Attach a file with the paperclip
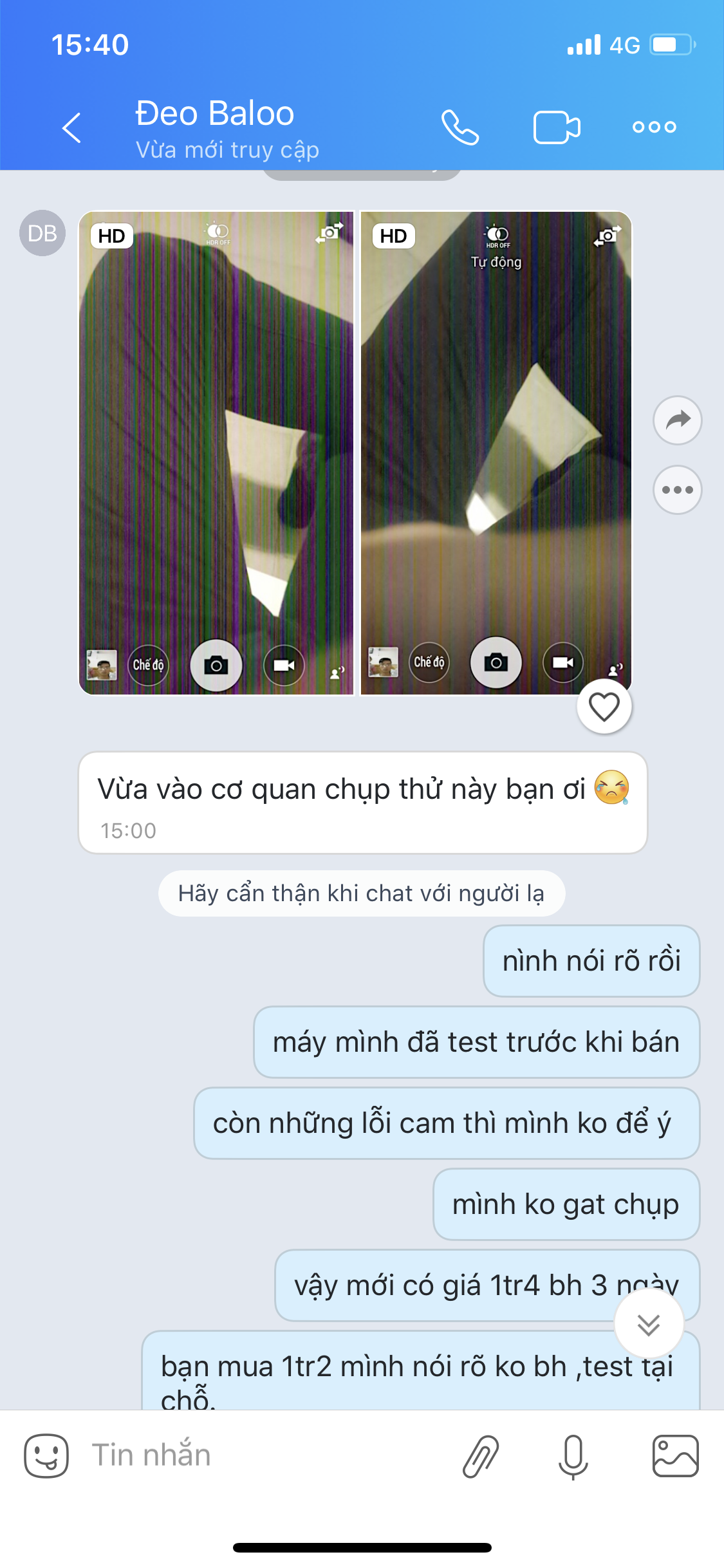 click(x=481, y=1456)
